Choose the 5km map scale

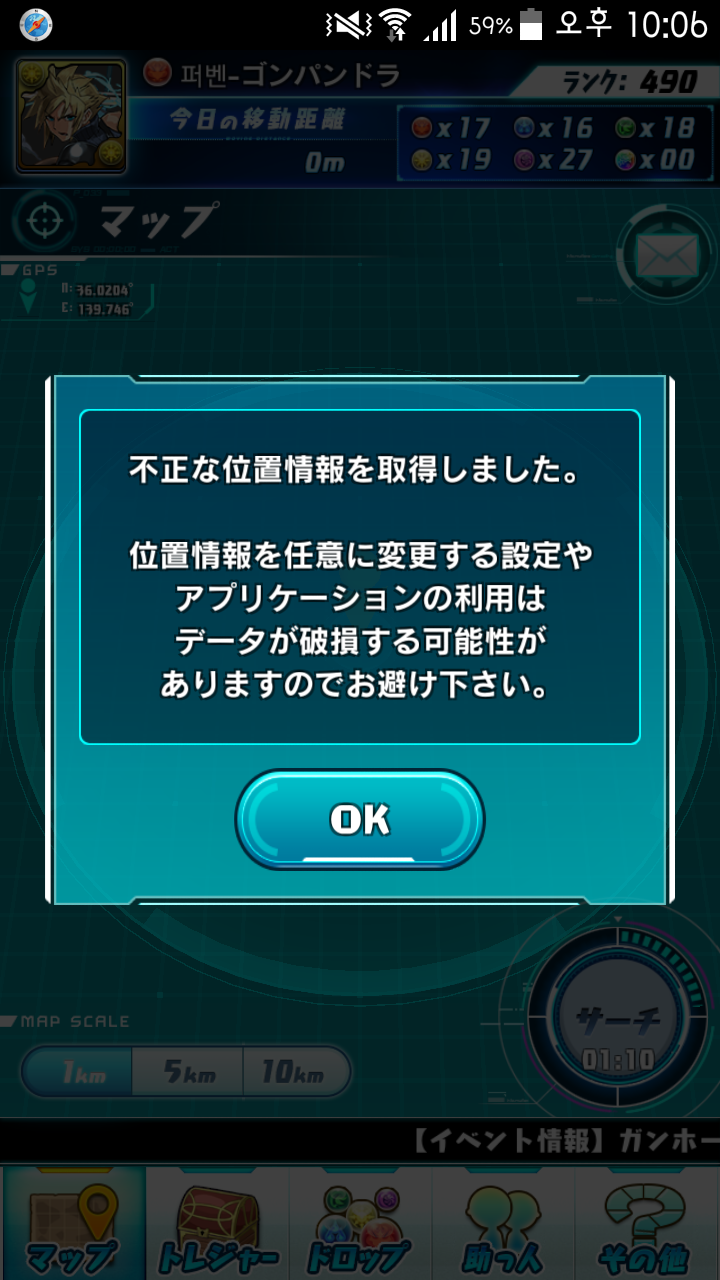pos(187,1074)
